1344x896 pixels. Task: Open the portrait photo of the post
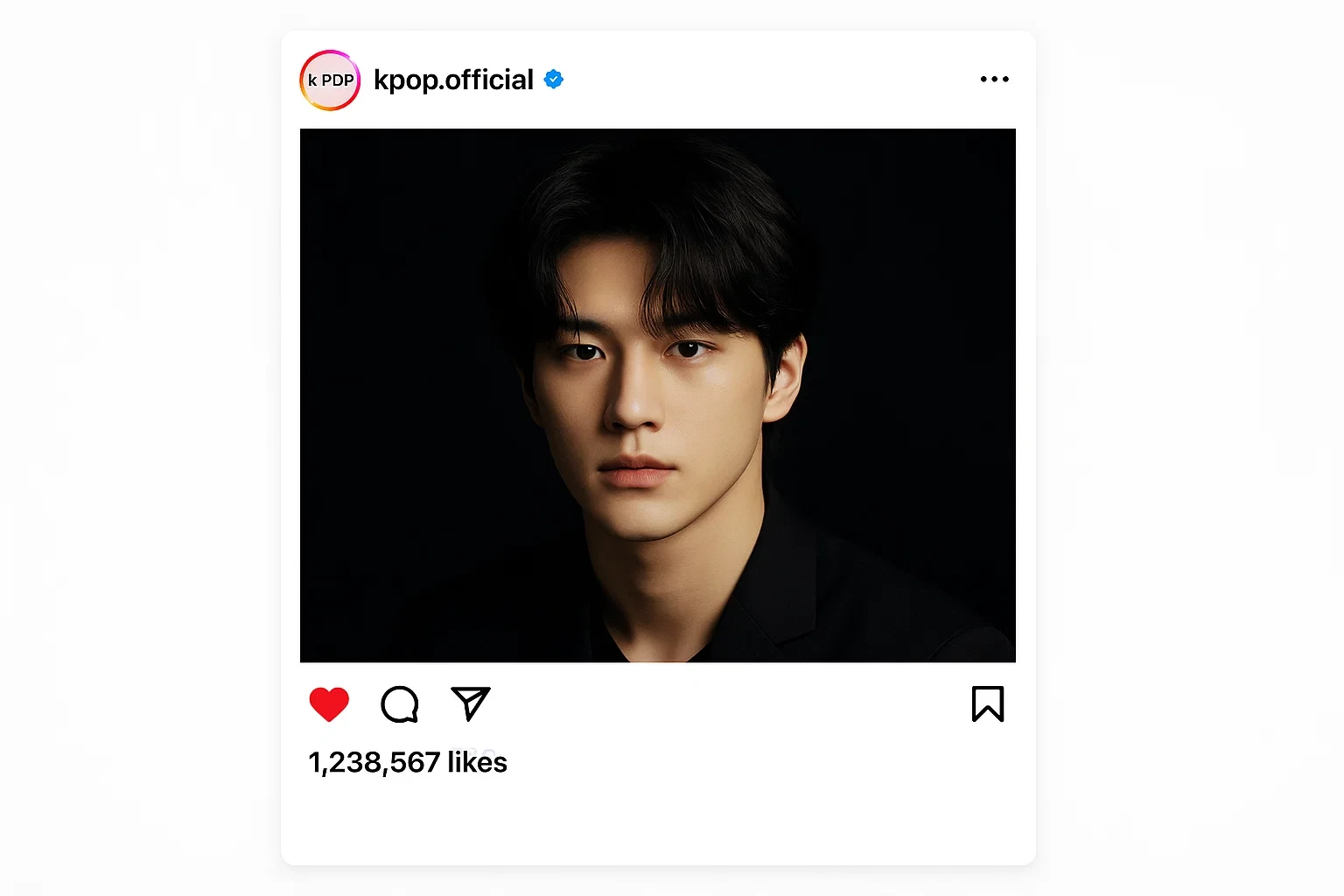click(657, 395)
